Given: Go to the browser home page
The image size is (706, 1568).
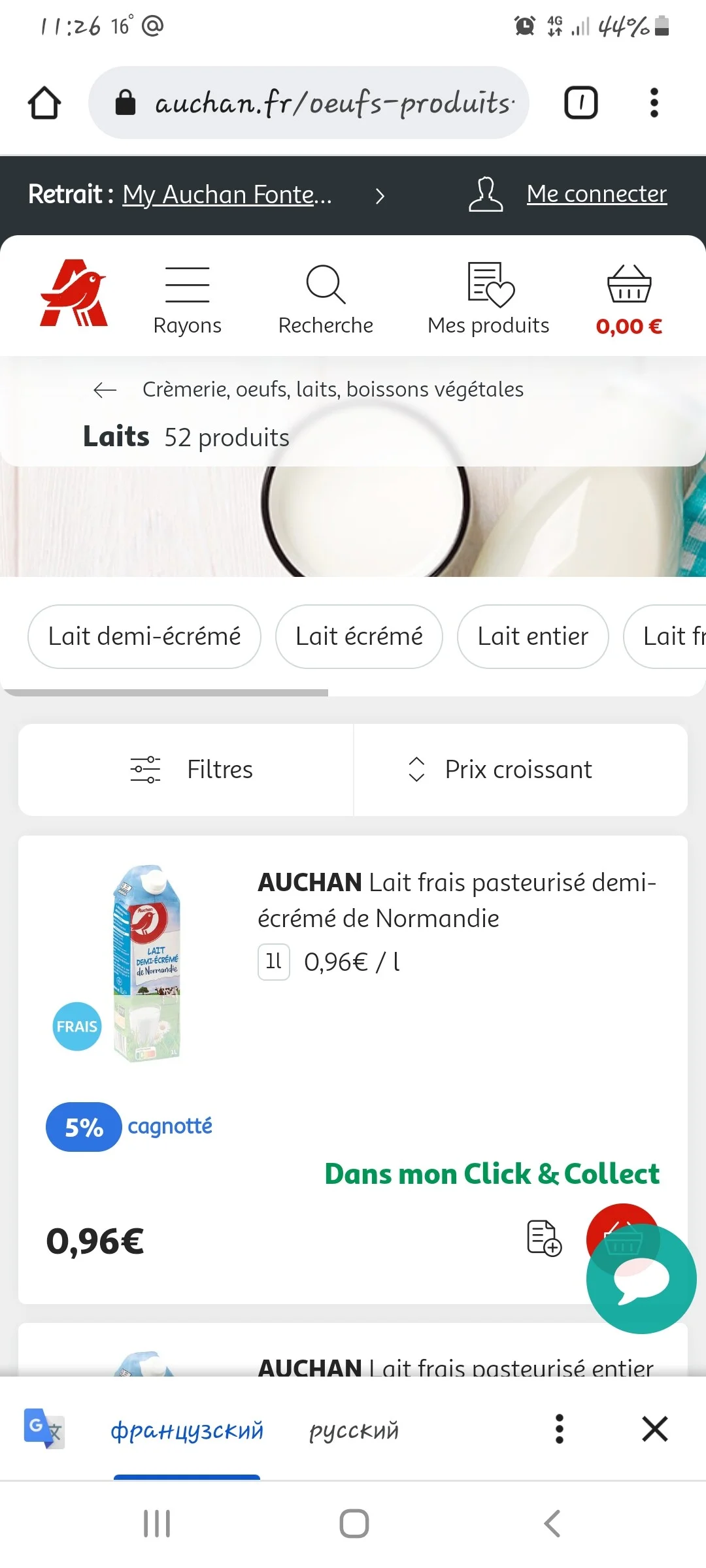Looking at the screenshot, I should (44, 103).
